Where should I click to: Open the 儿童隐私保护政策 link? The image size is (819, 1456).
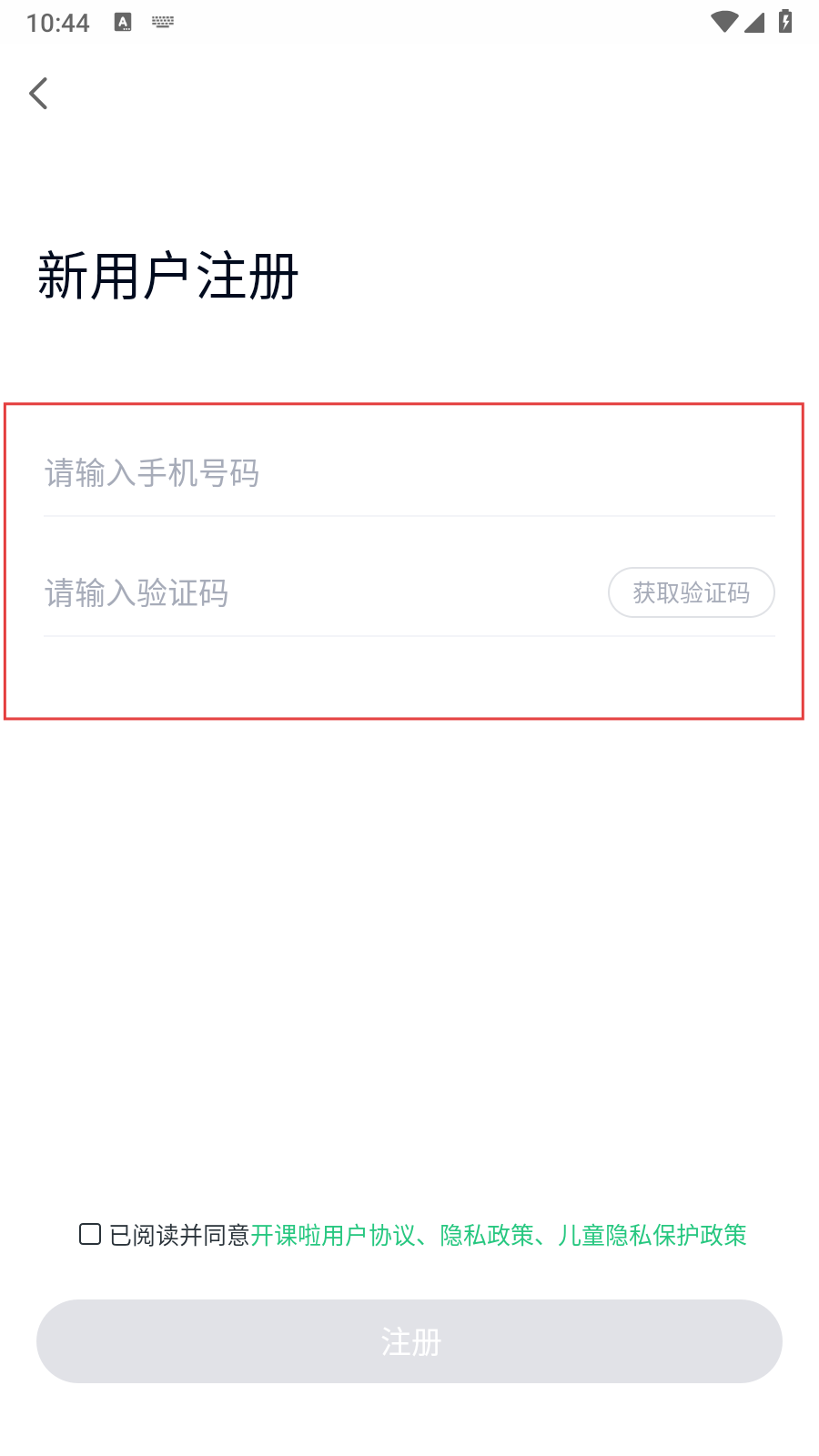tap(652, 1235)
